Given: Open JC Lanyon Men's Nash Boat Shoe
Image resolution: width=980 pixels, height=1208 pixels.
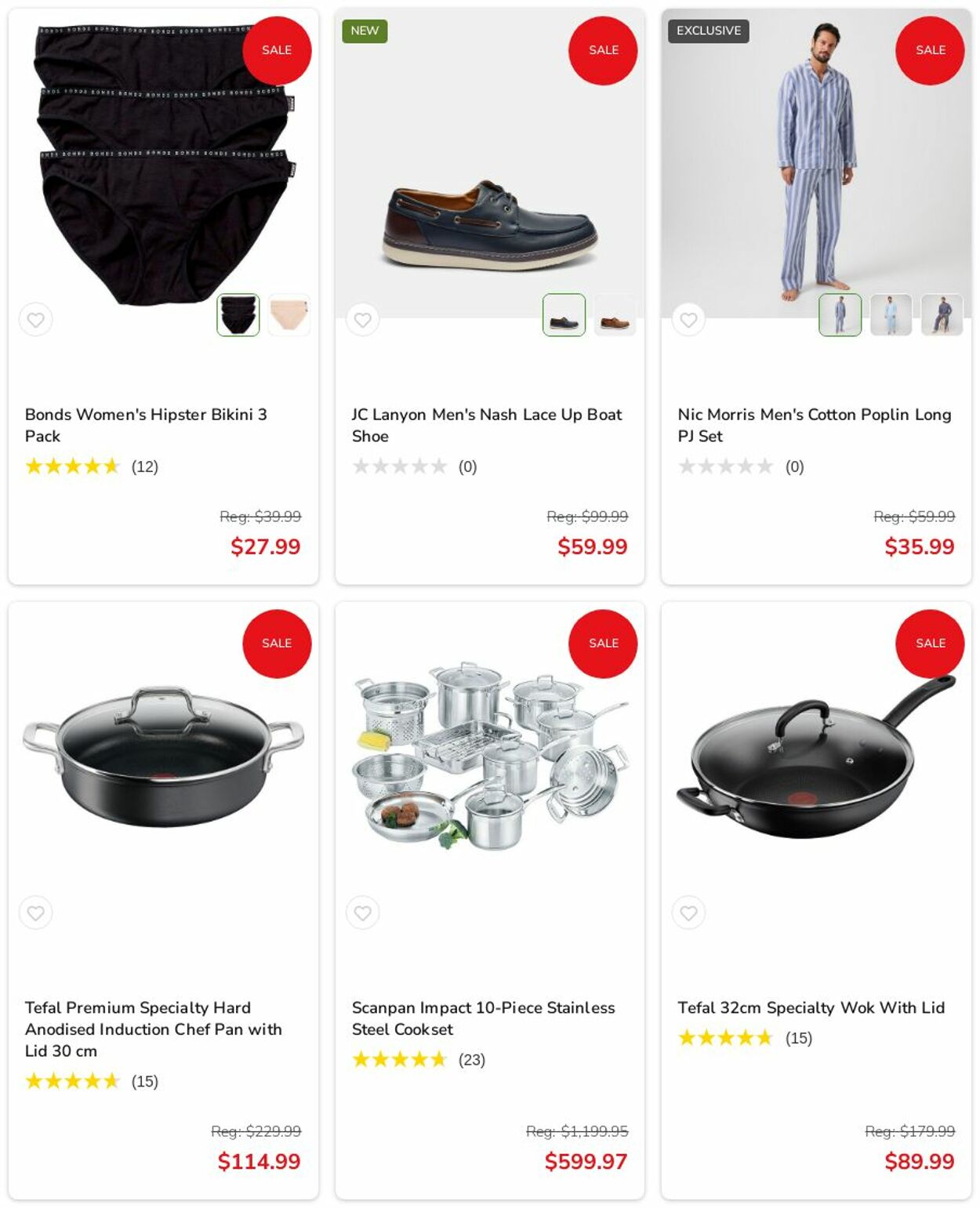Looking at the screenshot, I should [486, 425].
